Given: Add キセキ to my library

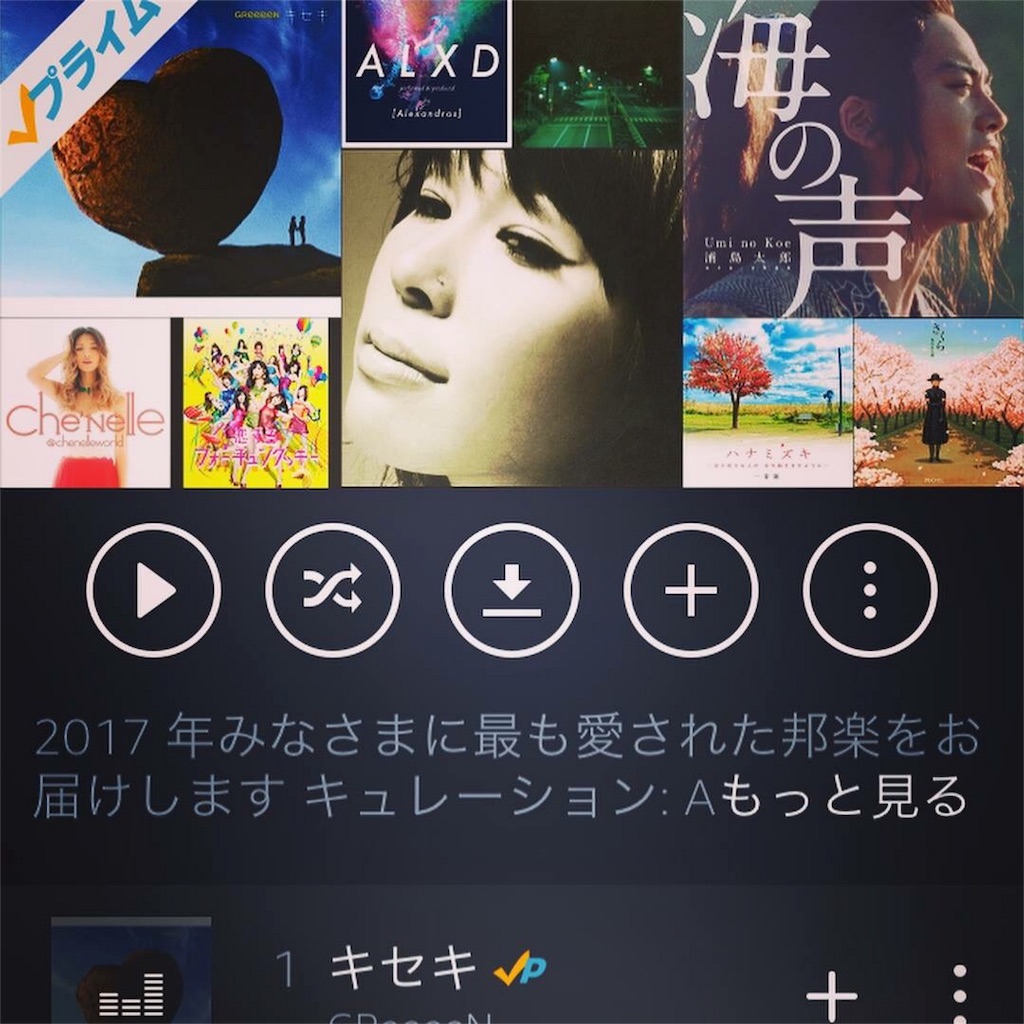Looking at the screenshot, I should click(831, 995).
